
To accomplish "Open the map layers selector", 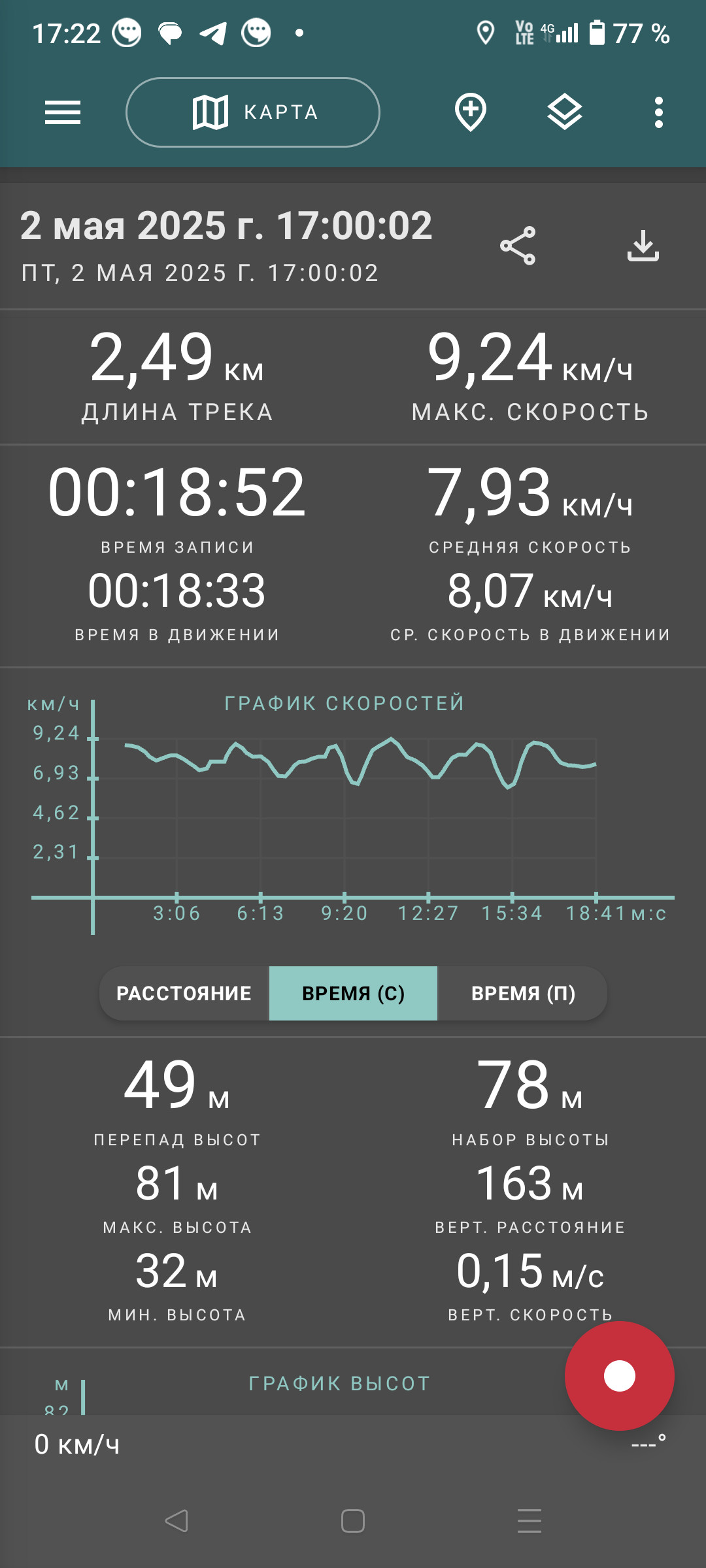I will 565,112.
